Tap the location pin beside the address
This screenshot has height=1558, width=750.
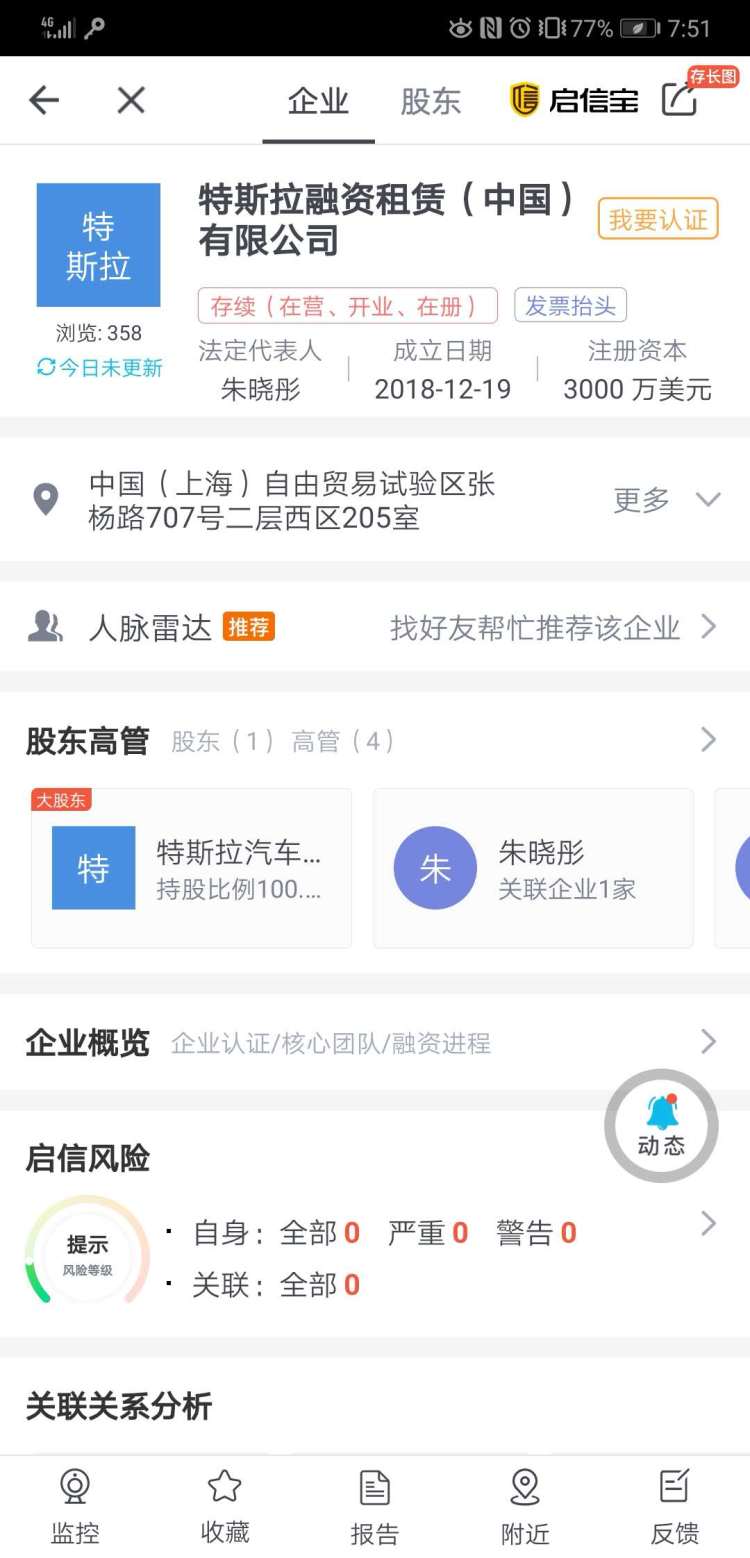pos(46,498)
